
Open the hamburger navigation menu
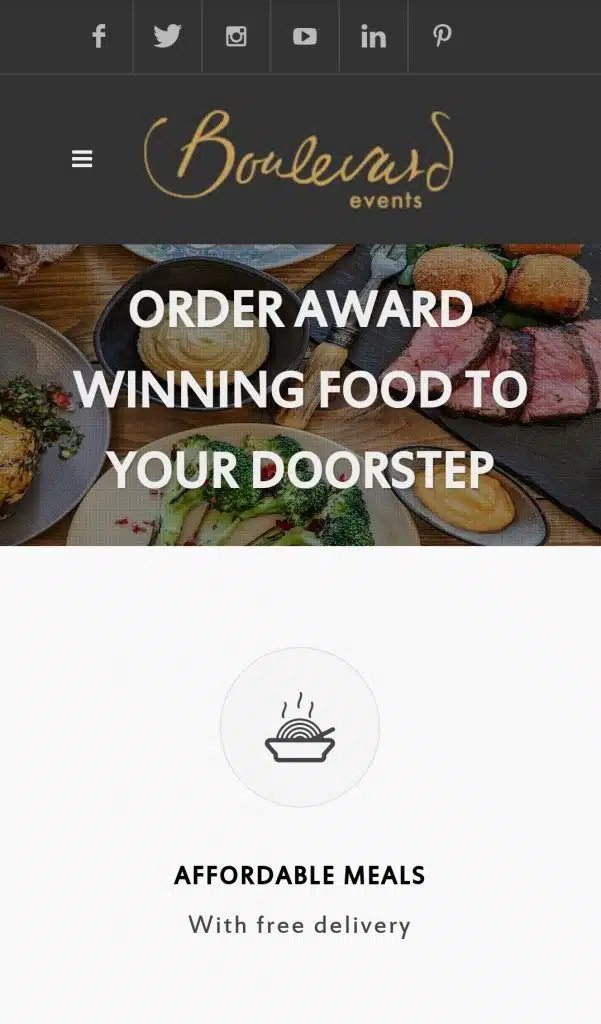coord(82,159)
